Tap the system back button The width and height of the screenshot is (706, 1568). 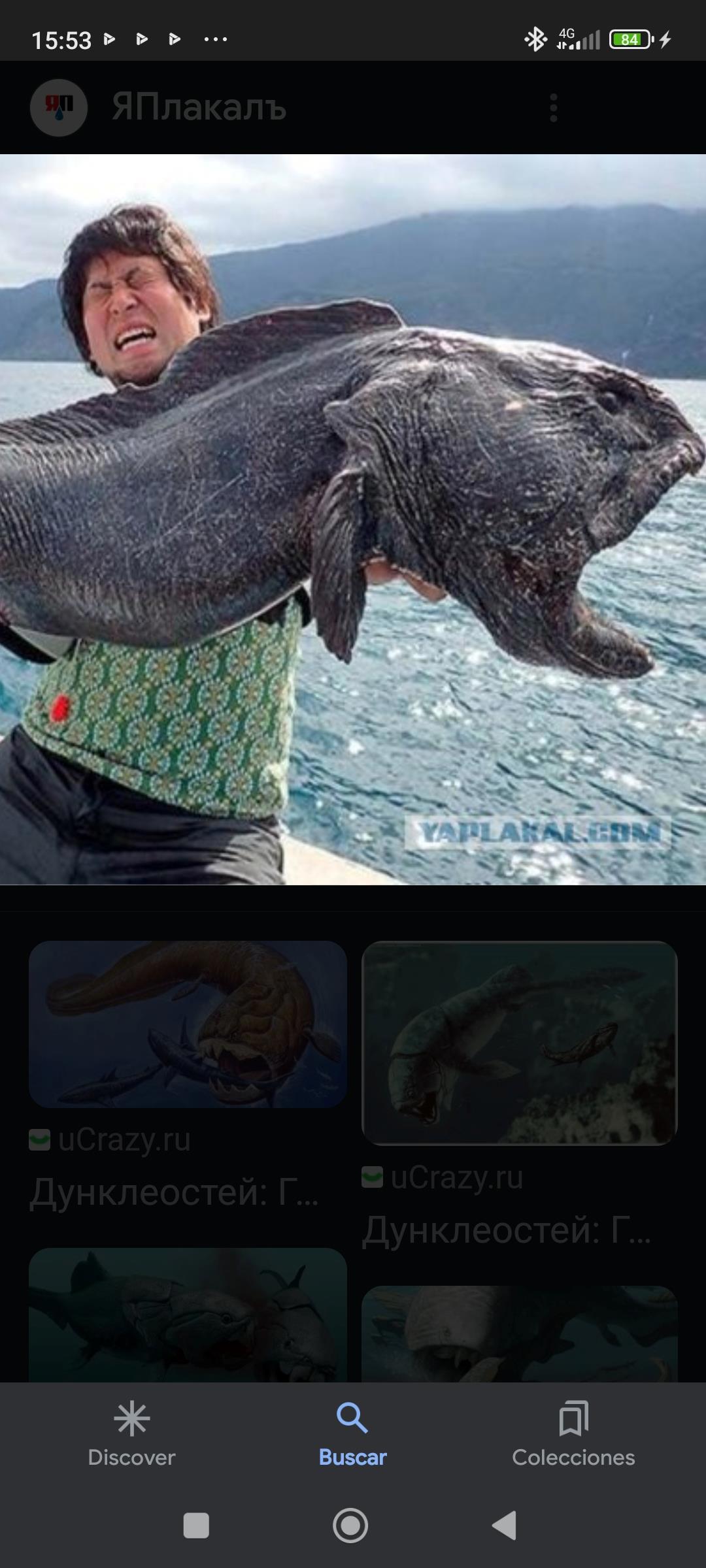tap(505, 1526)
